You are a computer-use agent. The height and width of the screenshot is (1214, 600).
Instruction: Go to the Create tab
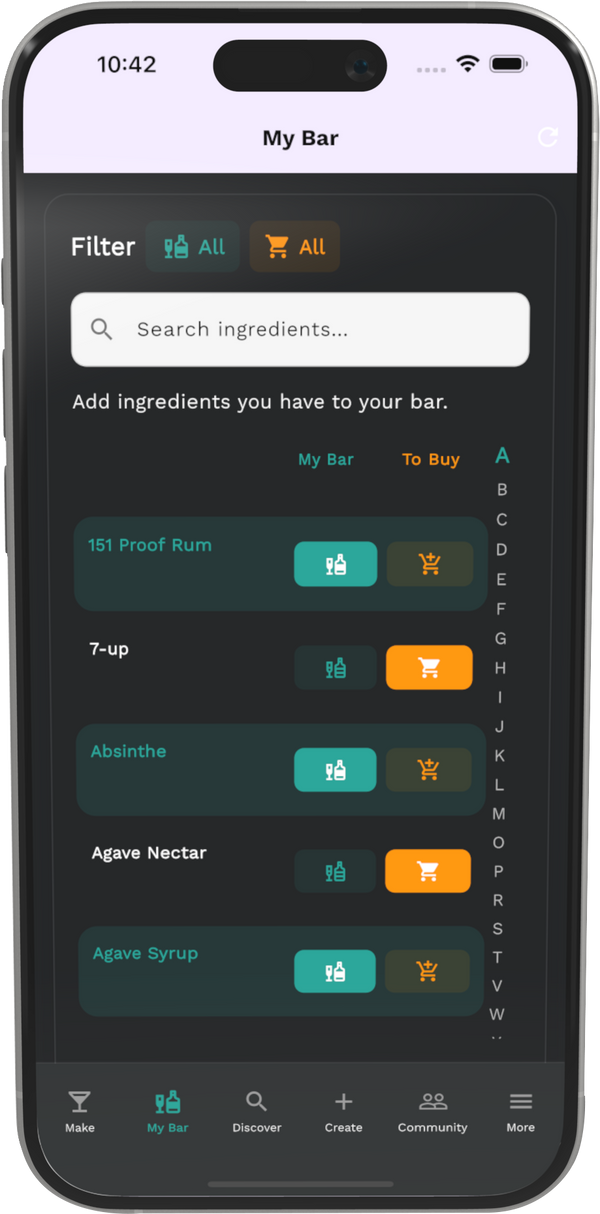pyautogui.click(x=343, y=1111)
